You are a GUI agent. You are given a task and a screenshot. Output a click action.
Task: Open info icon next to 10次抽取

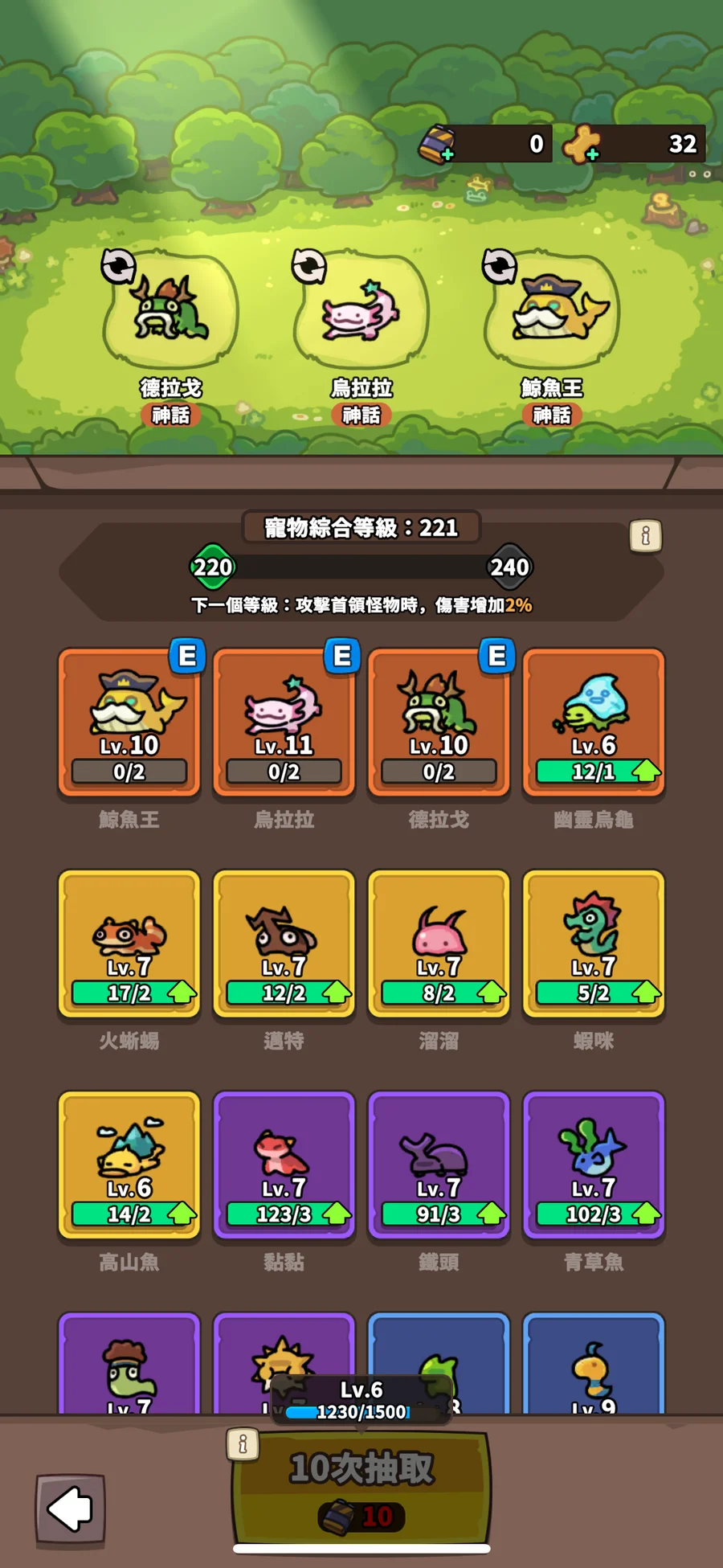243,1444
